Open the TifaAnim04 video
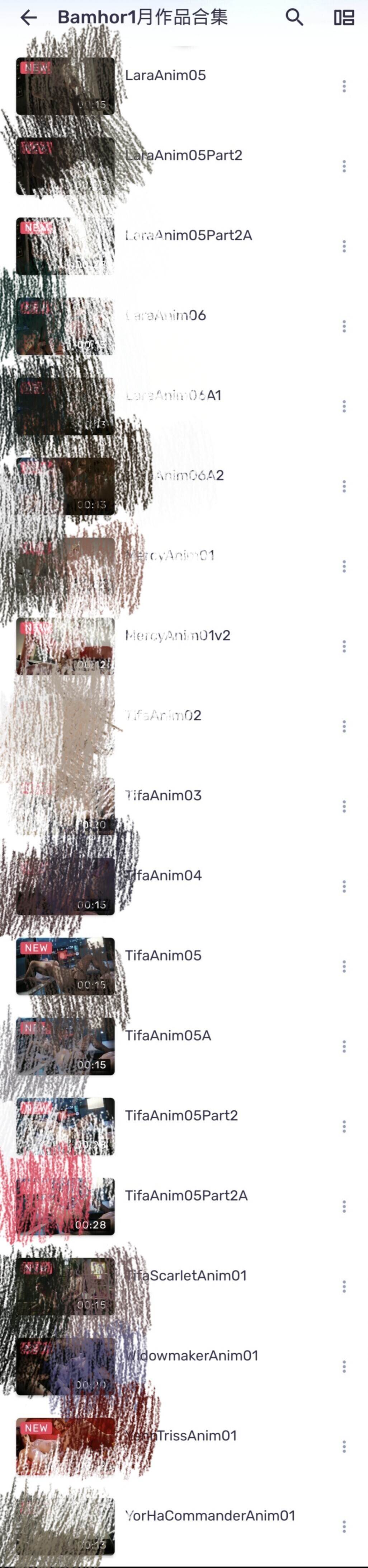 coord(164,876)
